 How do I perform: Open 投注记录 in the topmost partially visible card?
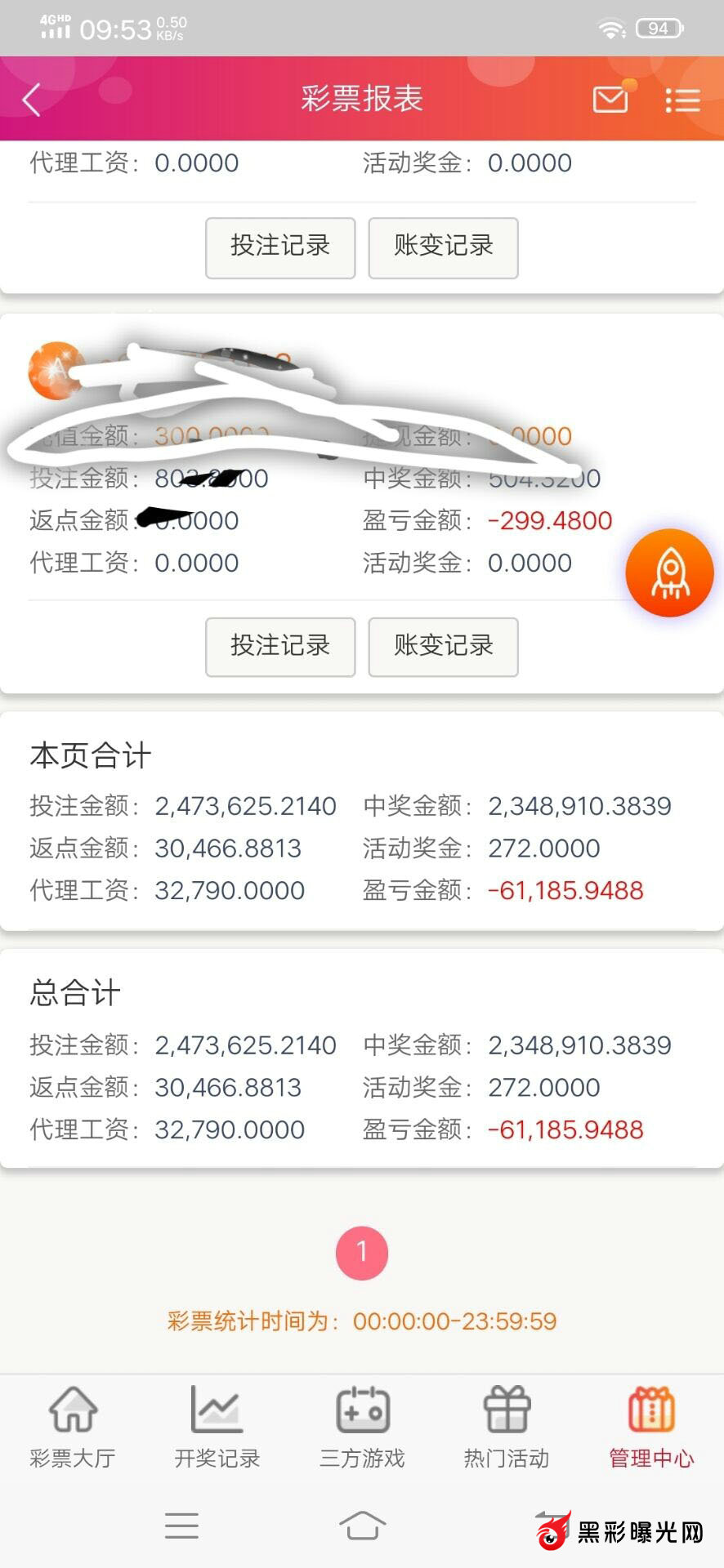coord(280,247)
